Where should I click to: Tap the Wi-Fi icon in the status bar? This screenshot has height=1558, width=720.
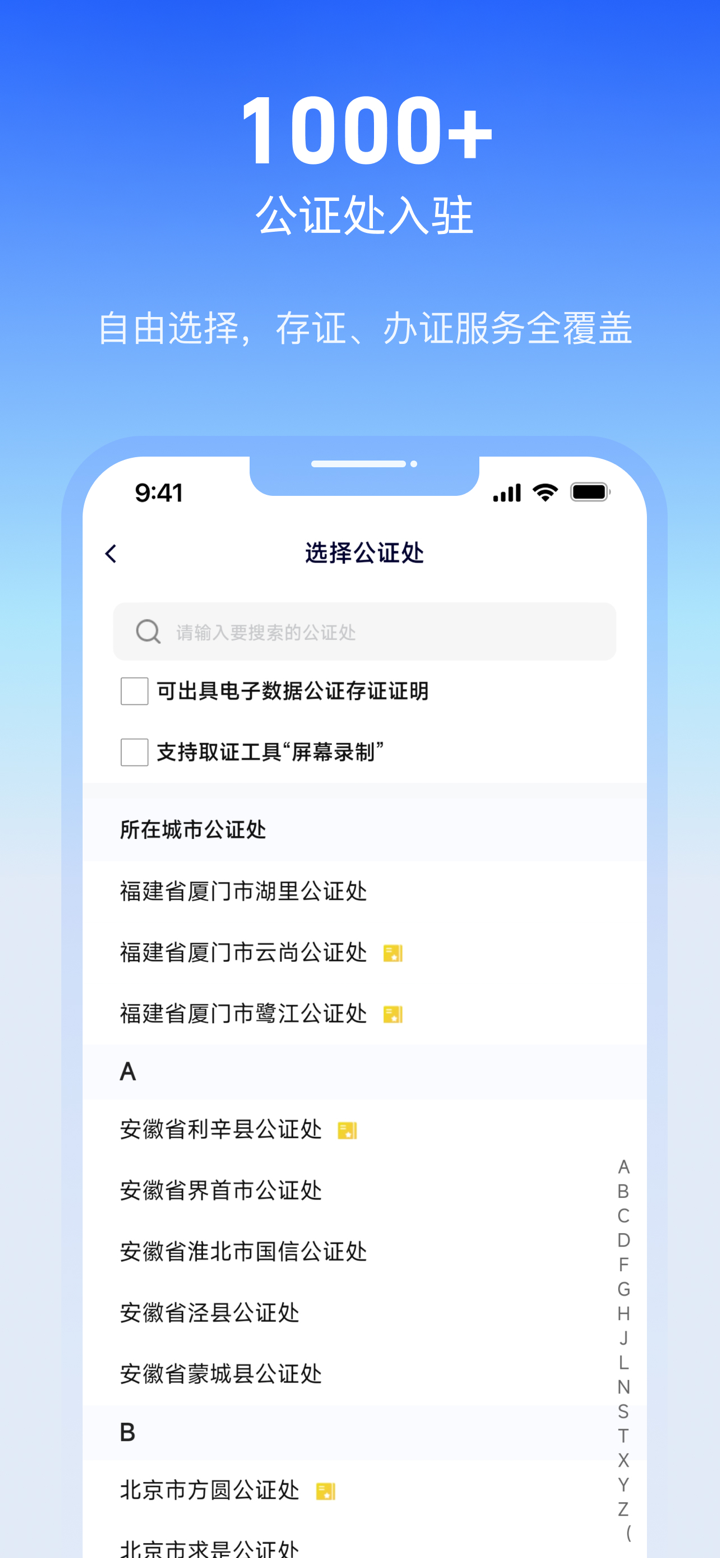click(x=543, y=492)
